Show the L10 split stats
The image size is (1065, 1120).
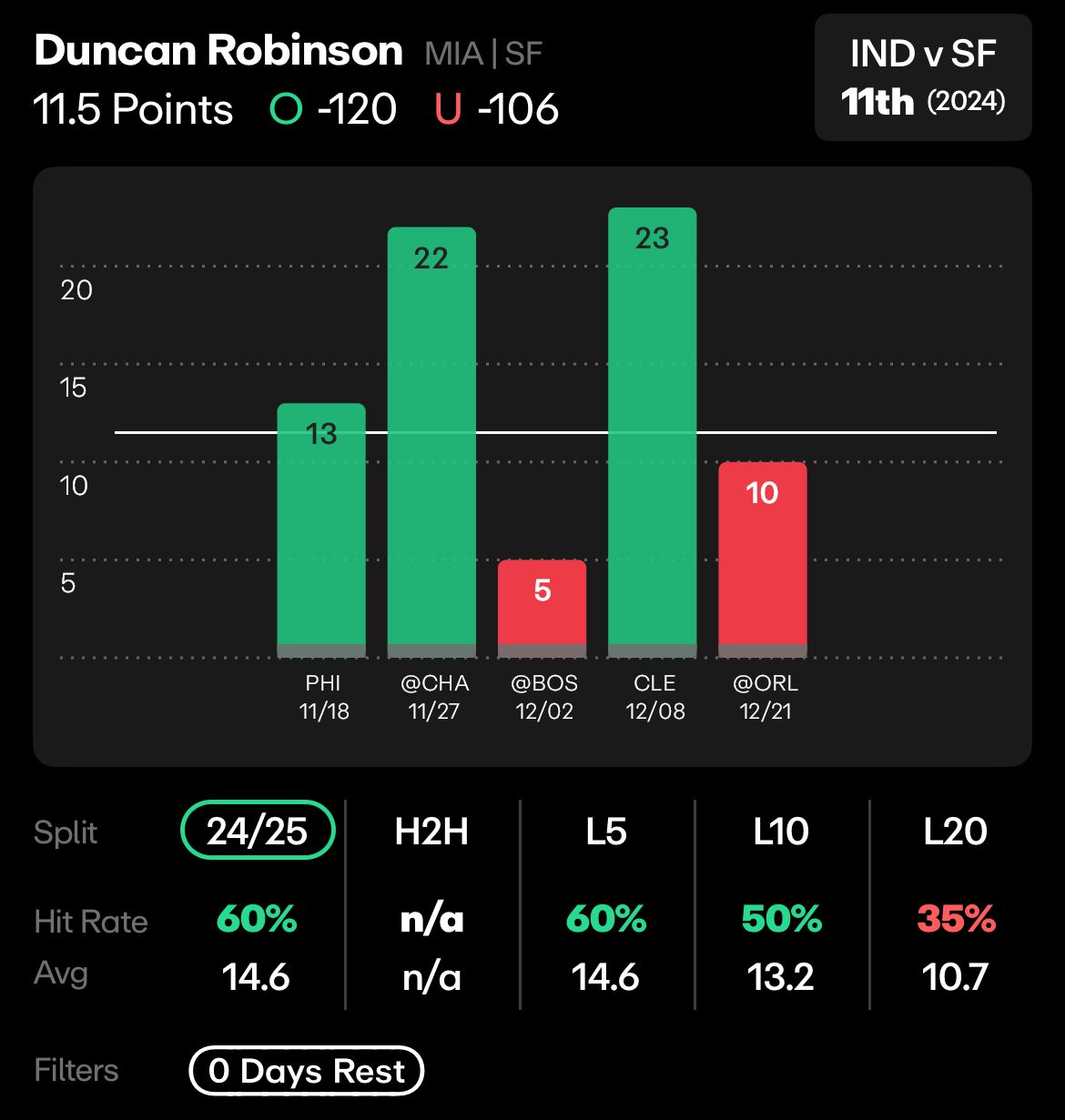click(781, 832)
